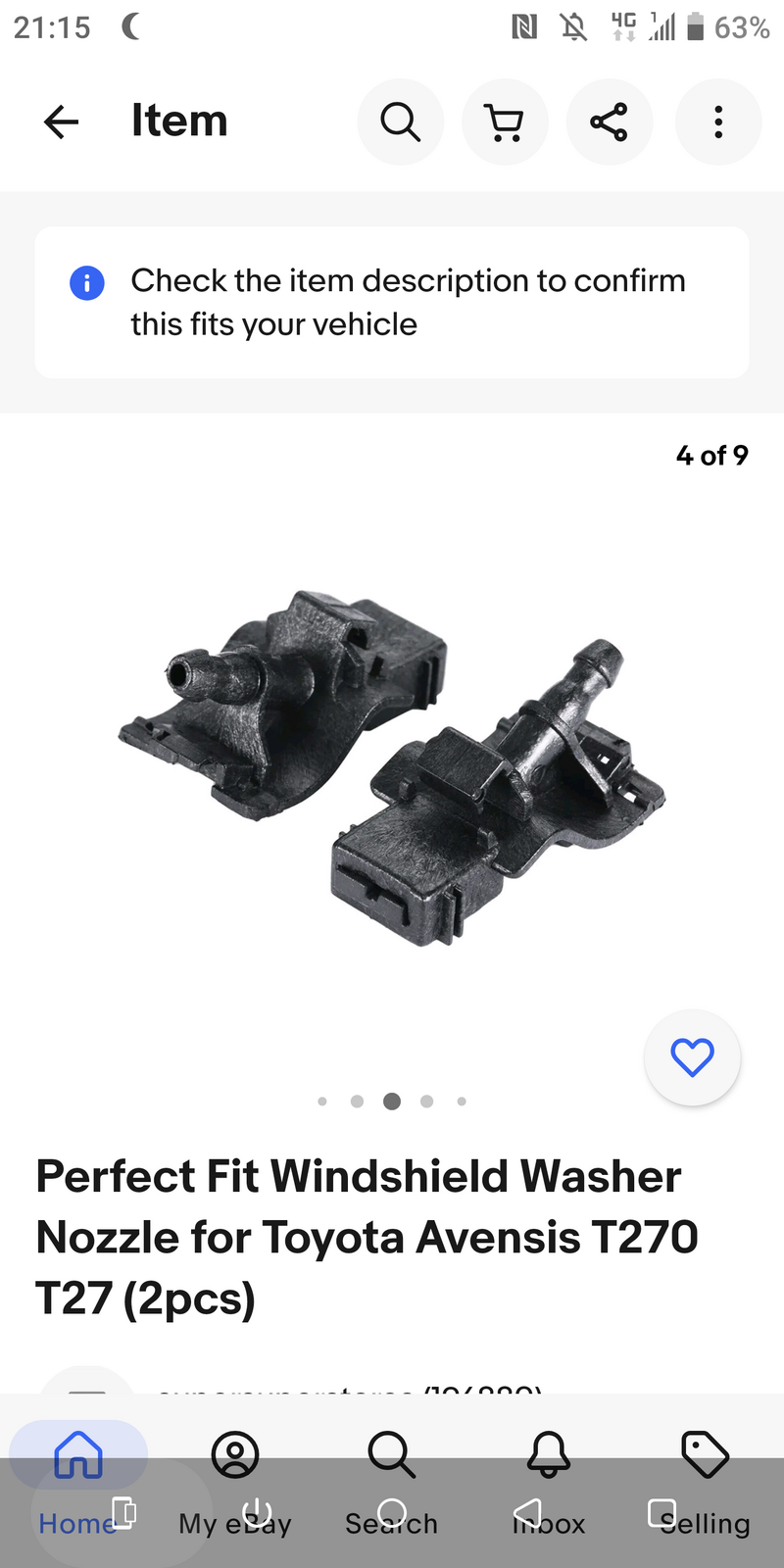The height and width of the screenshot is (1568, 784).
Task: Go back from the Item page
Action: click(x=61, y=122)
